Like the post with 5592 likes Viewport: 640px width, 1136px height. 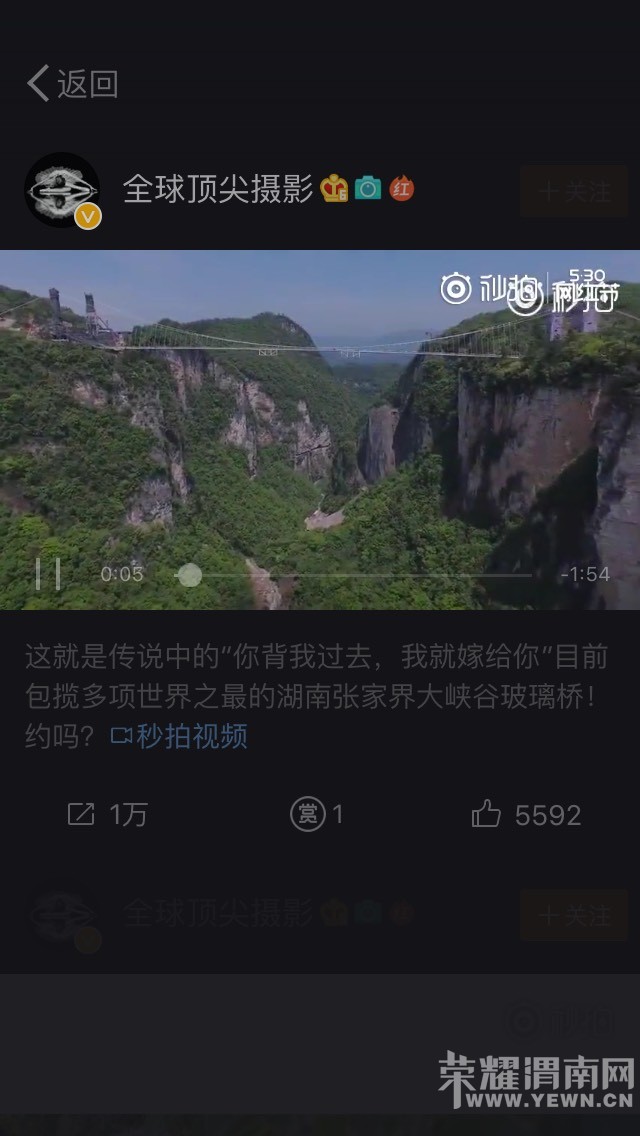tap(526, 815)
